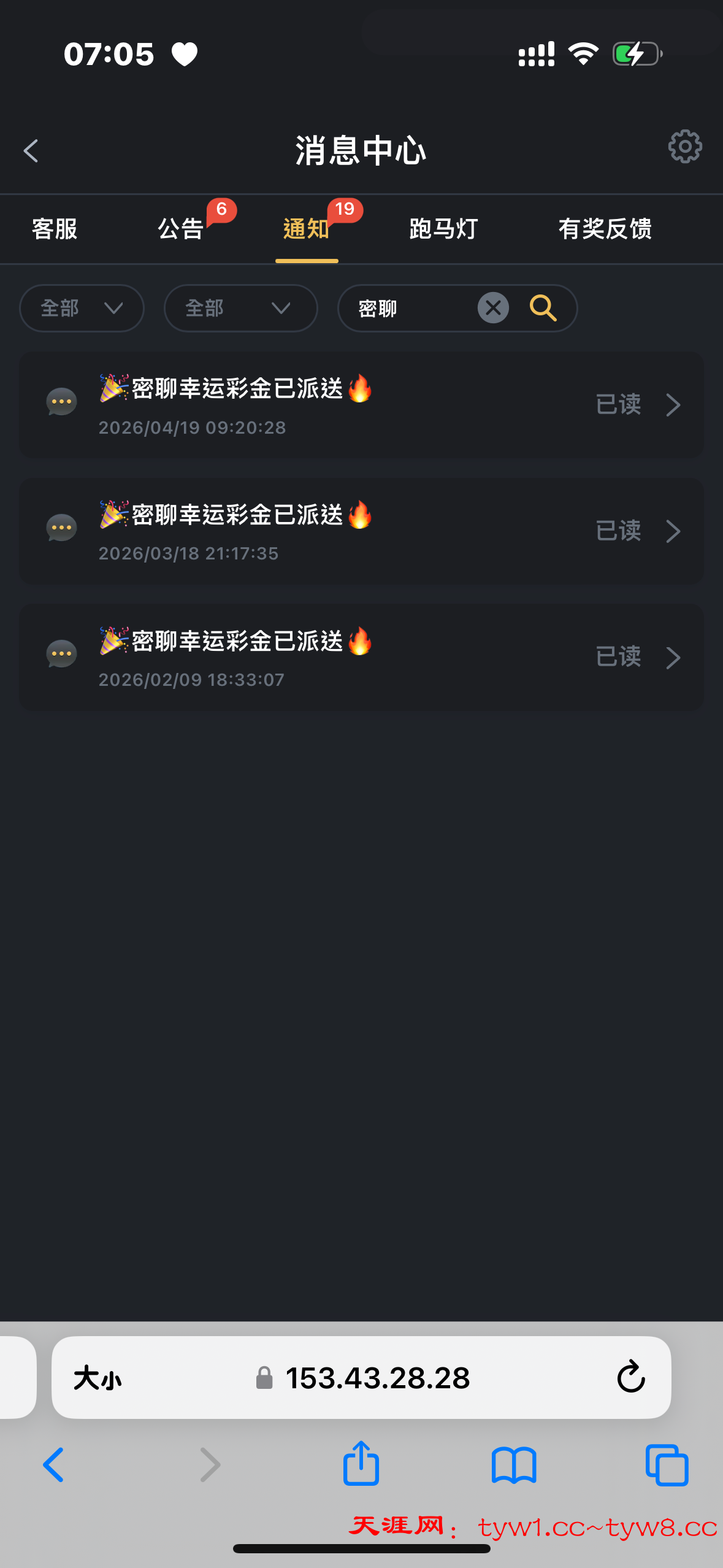Tap 已读 on the 2026/02/09 message
The width and height of the screenshot is (723, 1568).
point(619,657)
